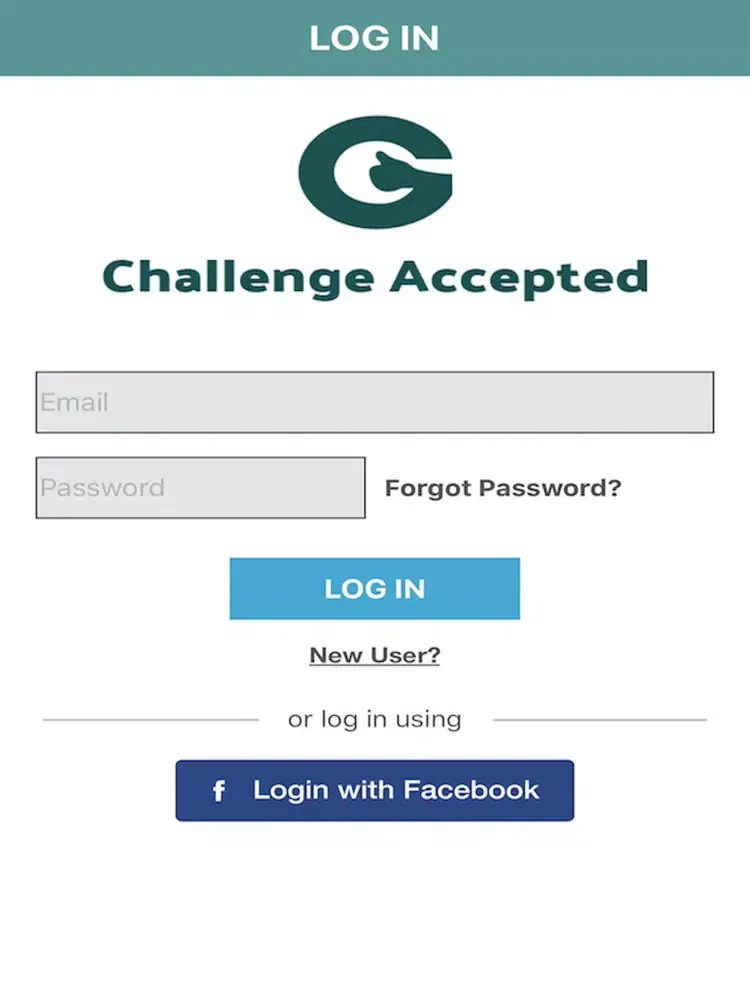Tap the Email input field
Screen dimensions: 750x1000
coord(374,402)
